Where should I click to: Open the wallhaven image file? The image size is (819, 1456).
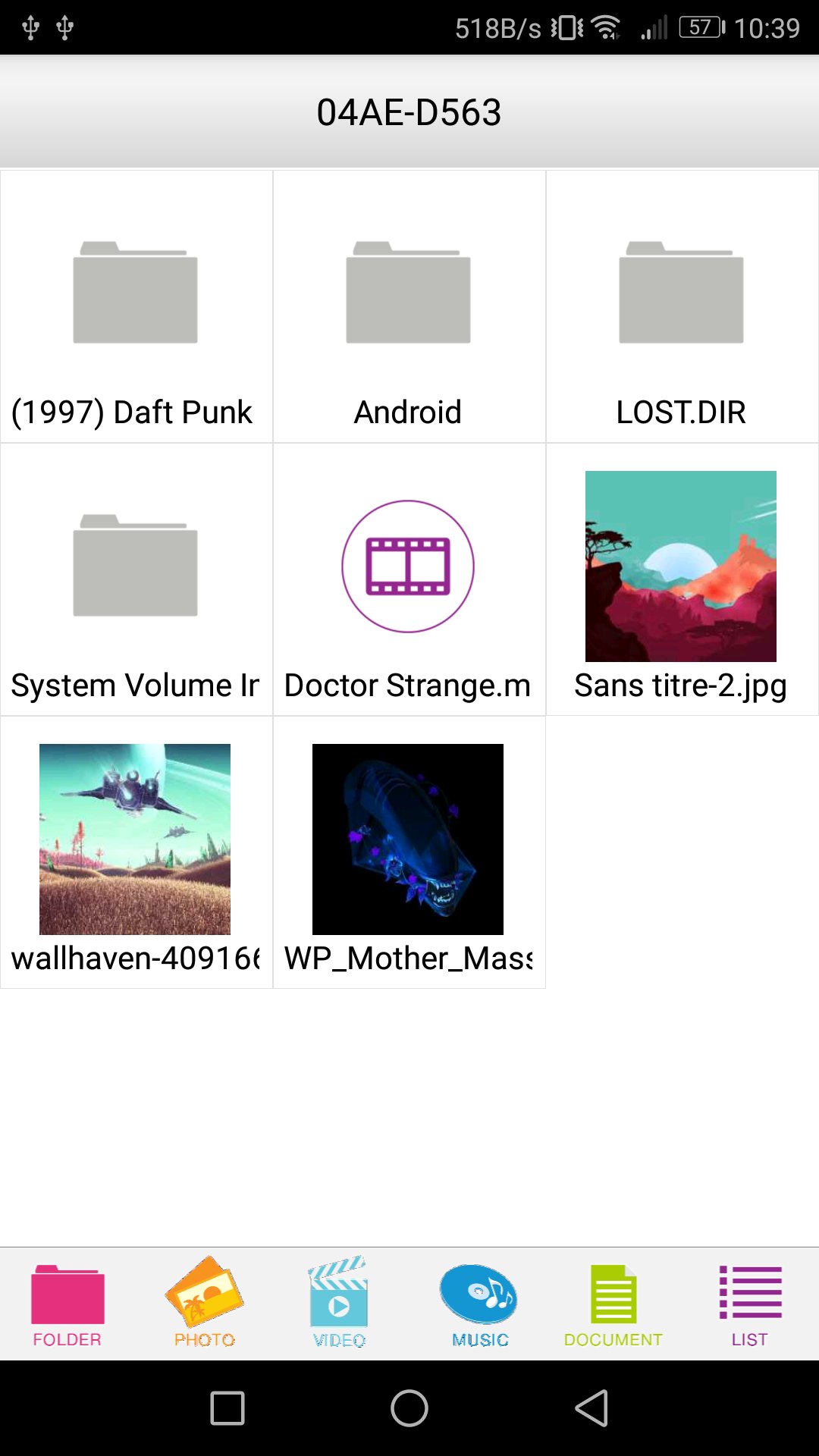tap(136, 852)
